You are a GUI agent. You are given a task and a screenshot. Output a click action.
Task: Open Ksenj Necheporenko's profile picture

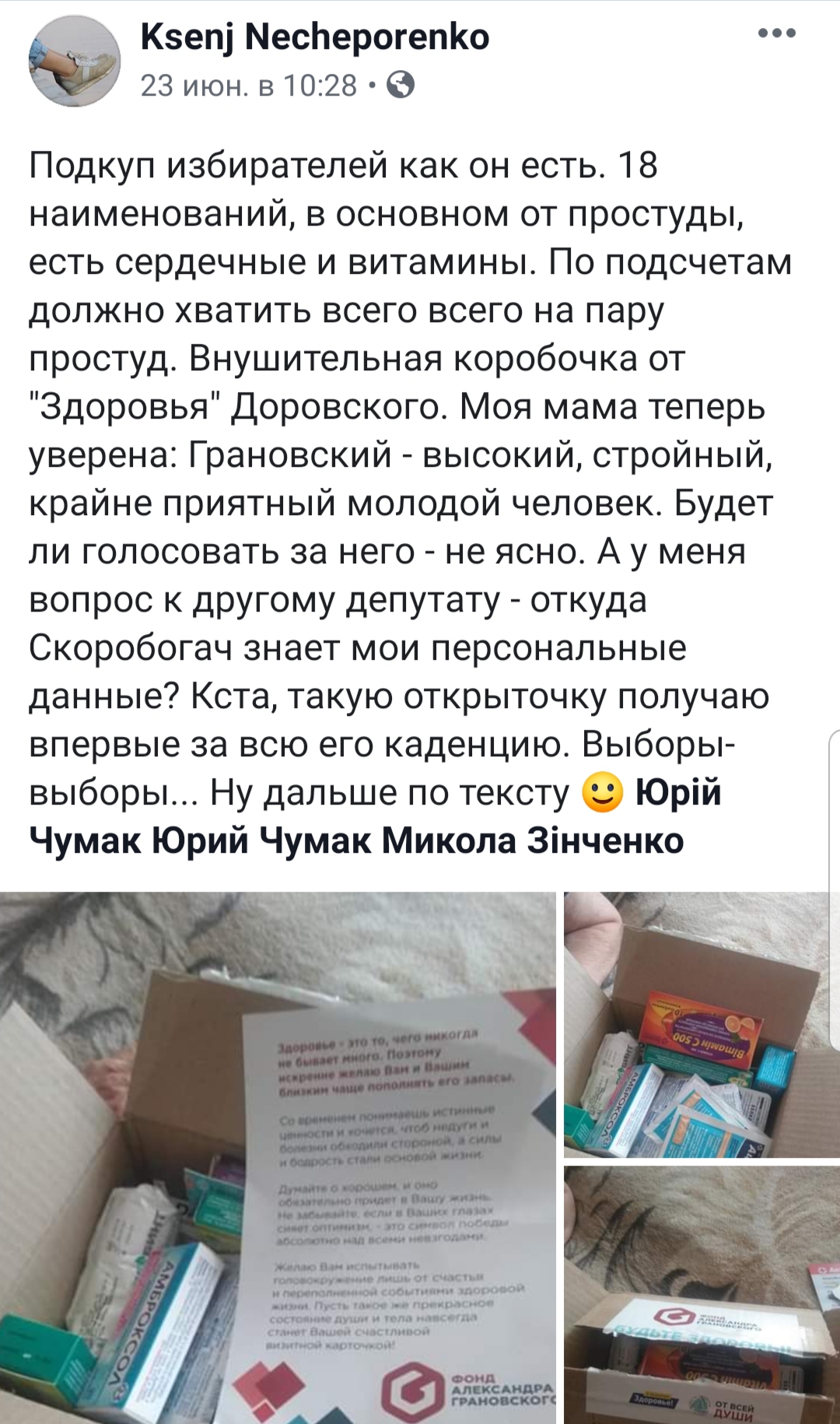[x=75, y=61]
